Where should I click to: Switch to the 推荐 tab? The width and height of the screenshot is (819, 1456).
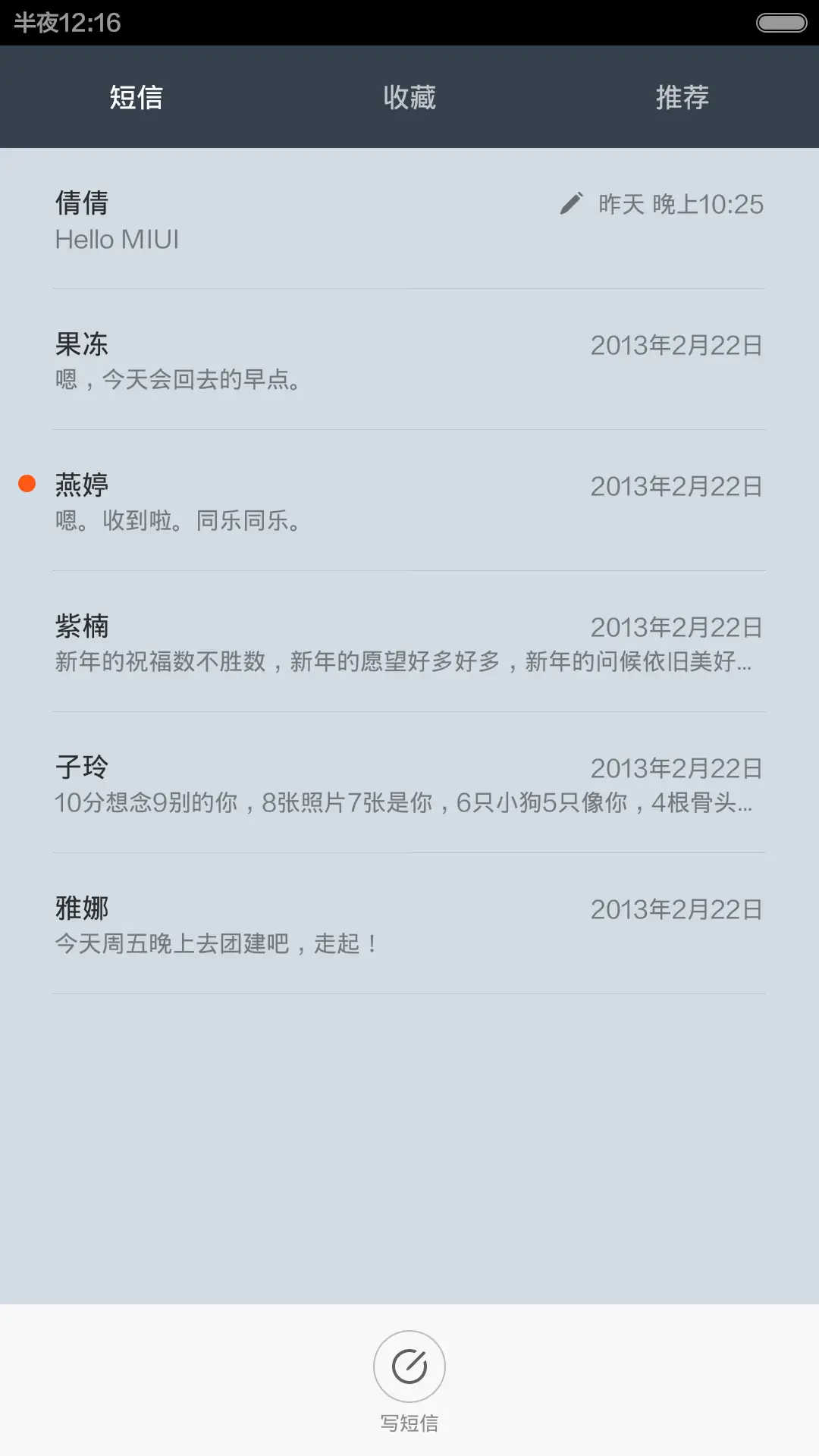pos(682,97)
